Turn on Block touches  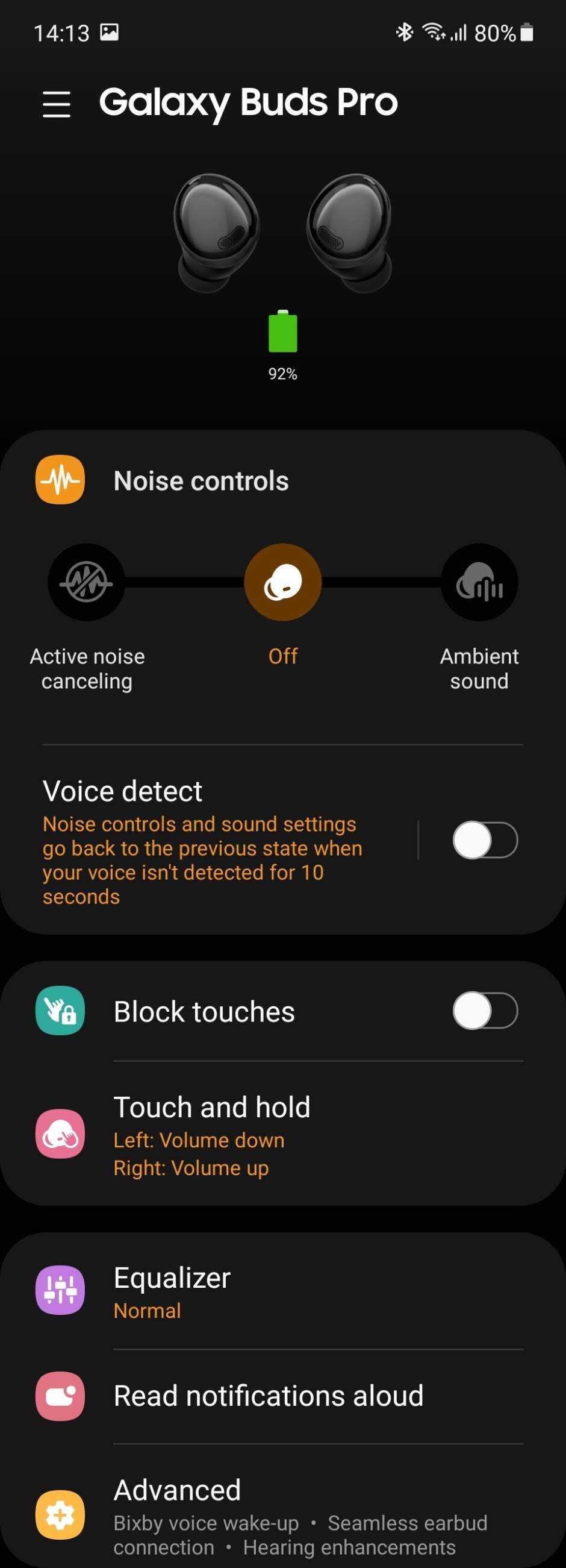coord(485,1011)
